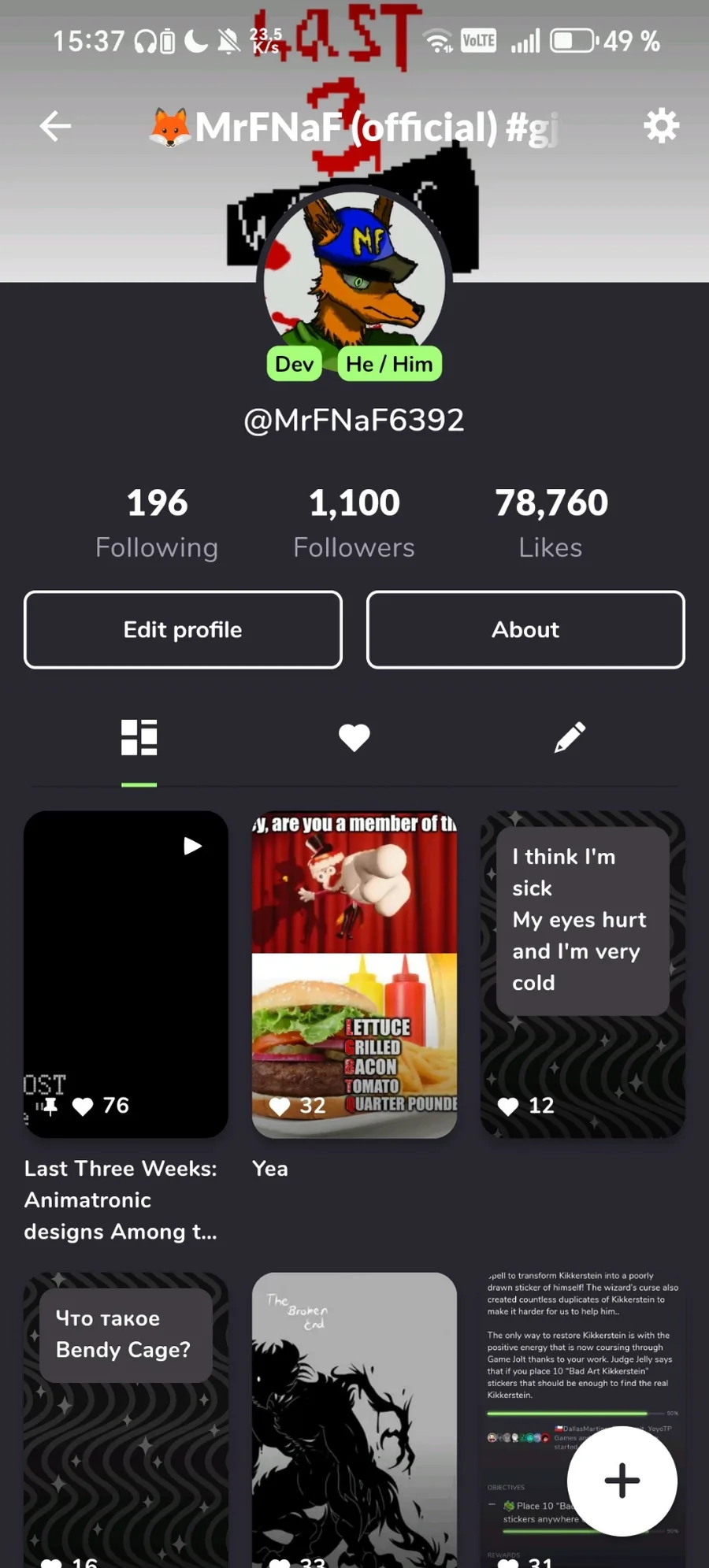This screenshot has width=709, height=1568.
Task: View the 1,100 Followers list
Action: point(354,523)
